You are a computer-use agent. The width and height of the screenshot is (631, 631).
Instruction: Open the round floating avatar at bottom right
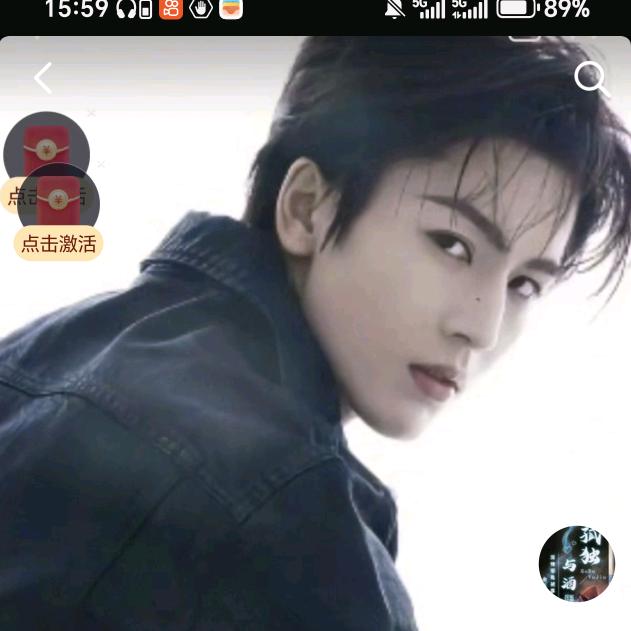(x=577, y=563)
